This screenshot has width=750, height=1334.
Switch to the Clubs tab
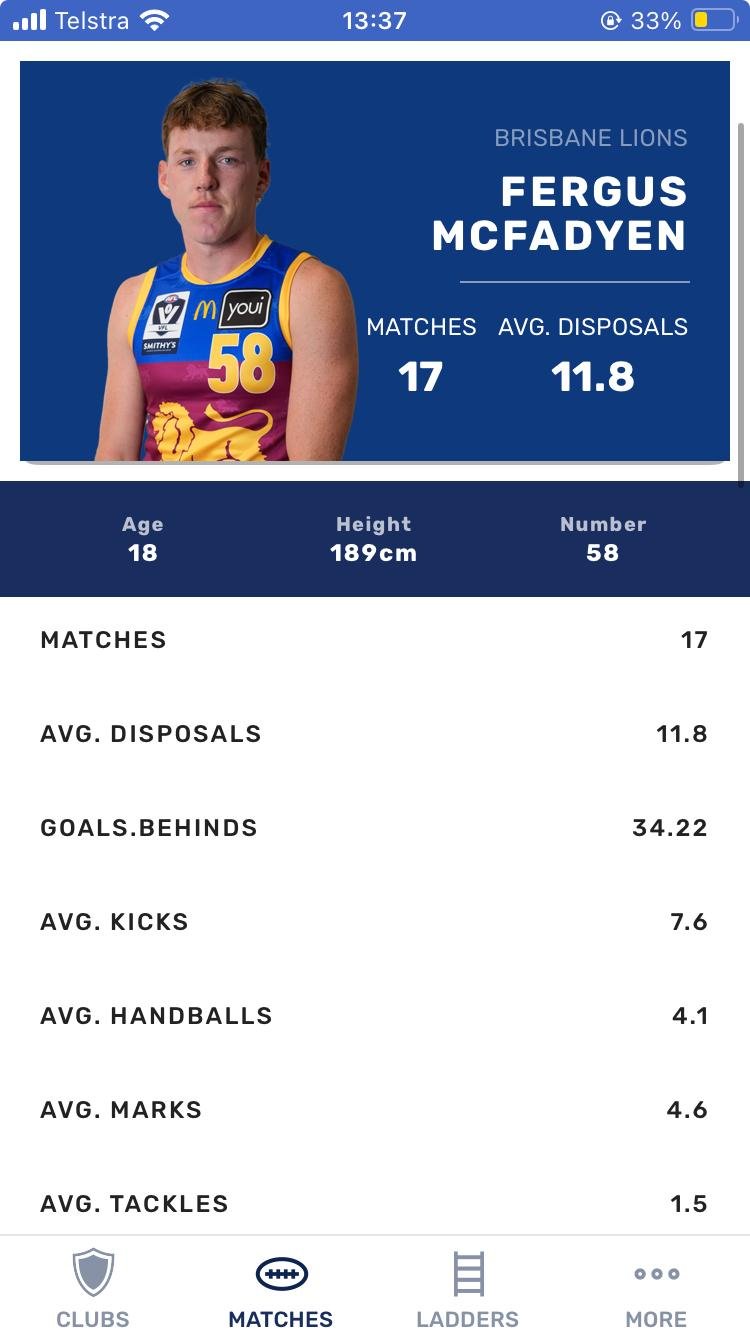pyautogui.click(x=93, y=1288)
